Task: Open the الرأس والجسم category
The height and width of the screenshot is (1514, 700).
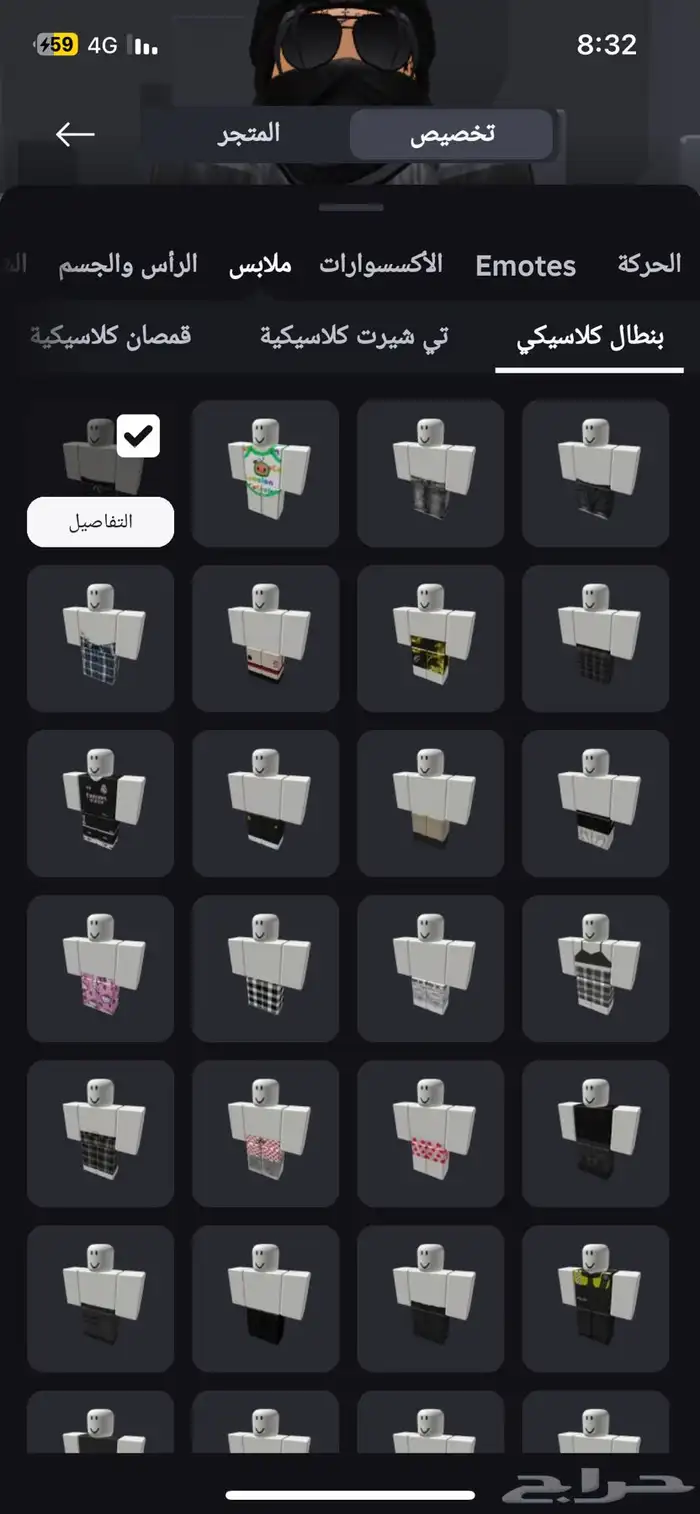Action: [128, 265]
